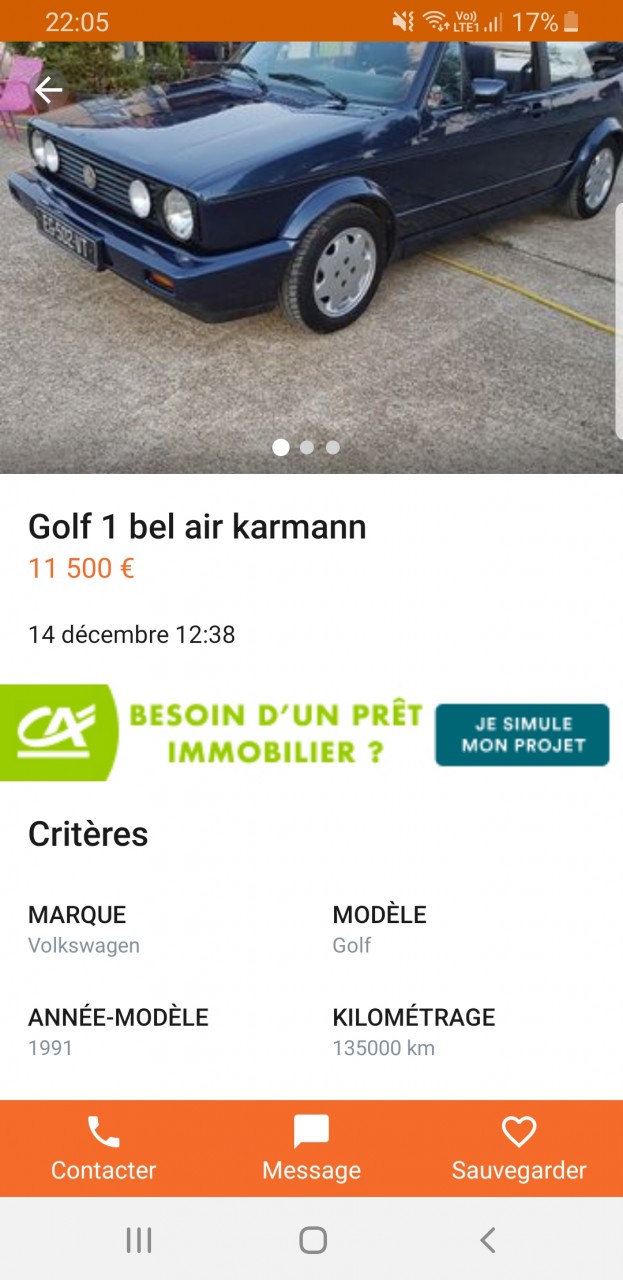Open the Golf car photo gallery
The image size is (623, 1280).
click(310, 250)
